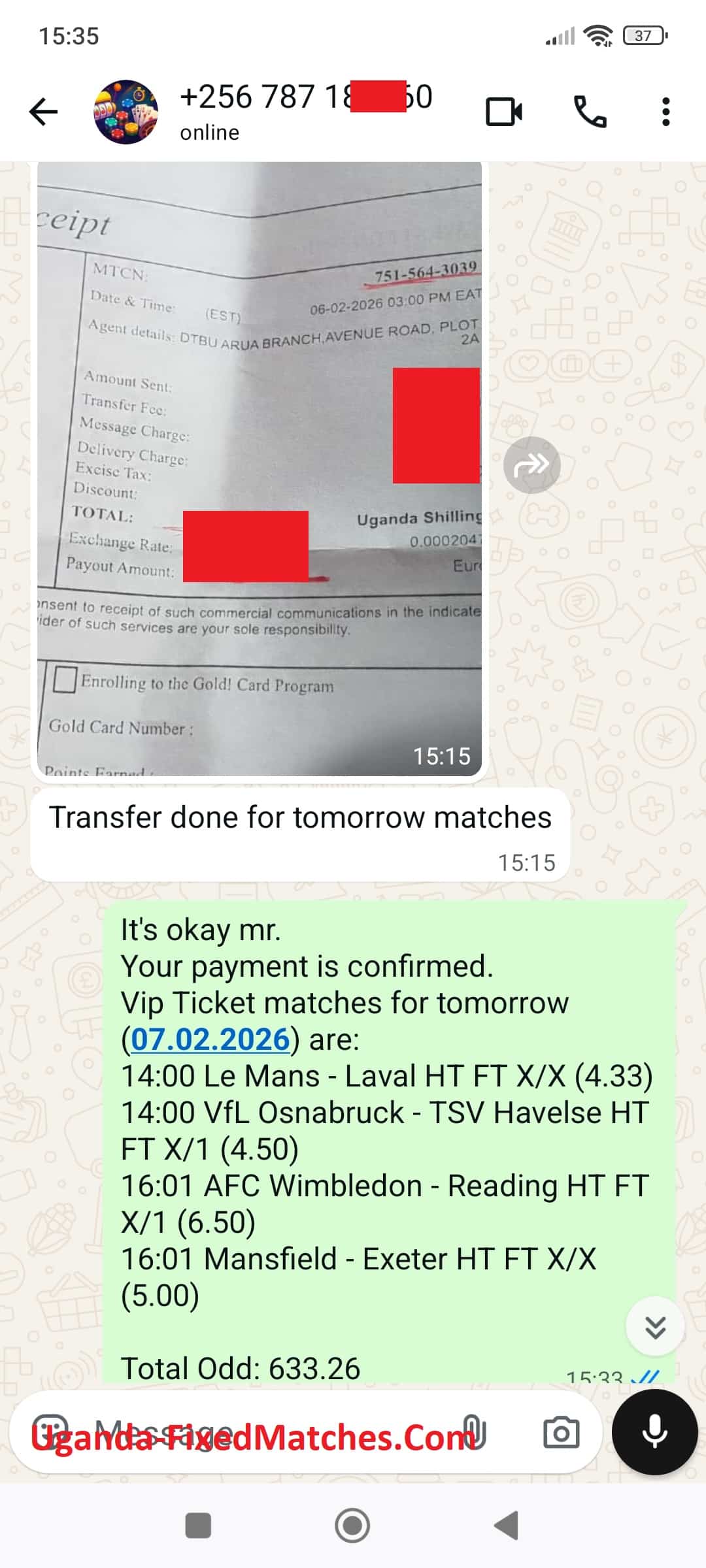Open recent apps view

tap(198, 1526)
